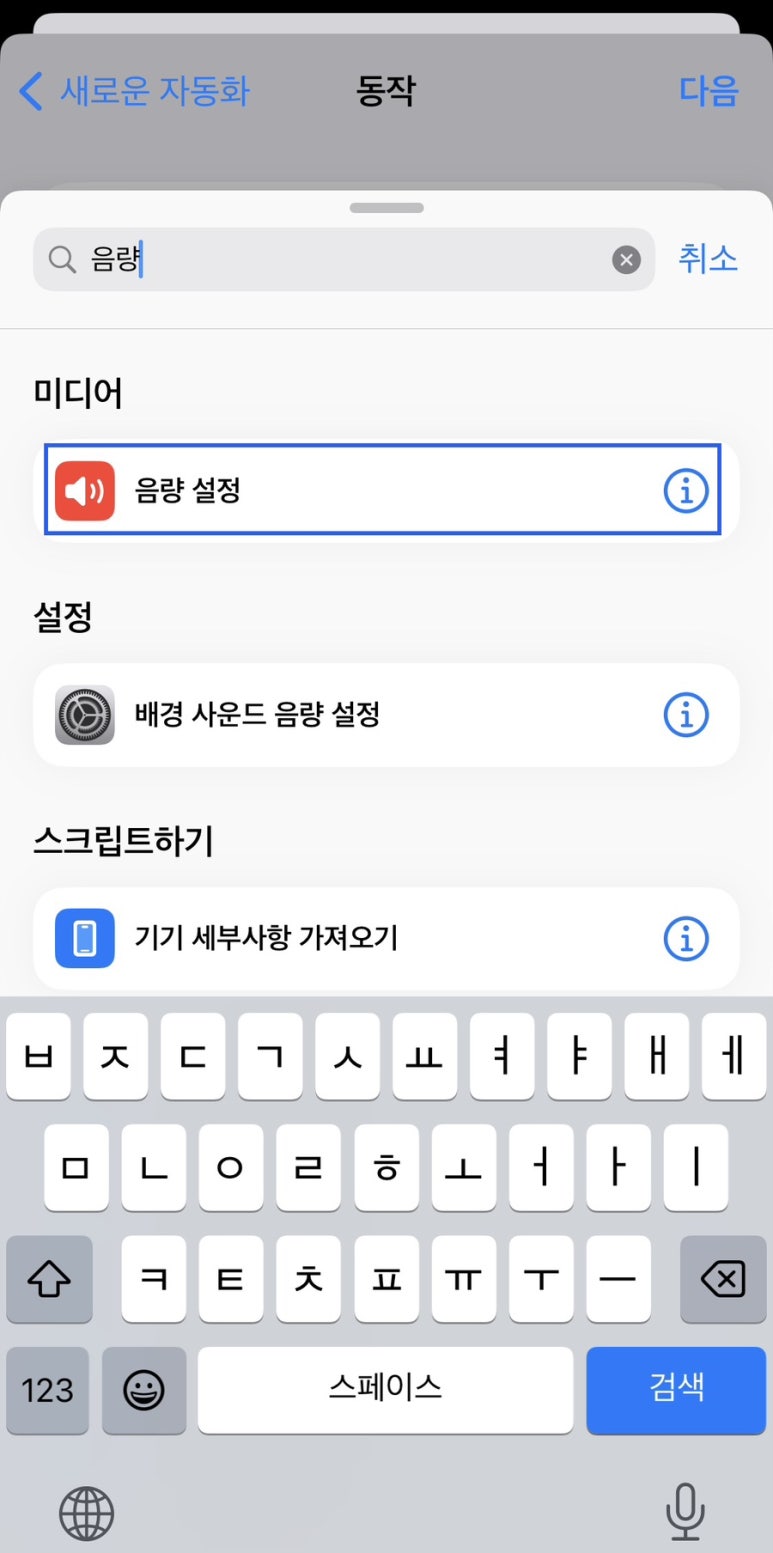Focus the 음량 search field
Screen dimensions: 773x1553
click(x=340, y=260)
